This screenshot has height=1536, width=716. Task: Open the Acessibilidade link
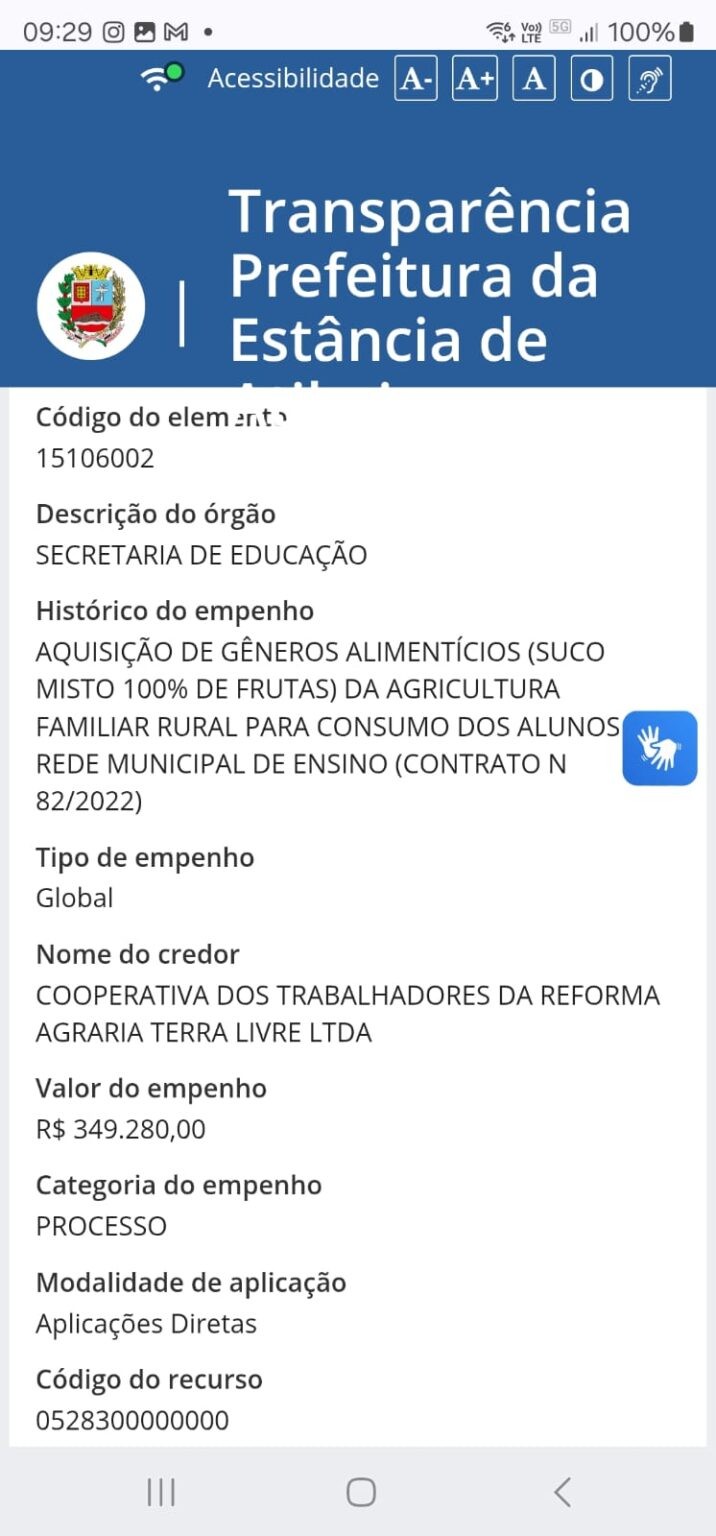[293, 79]
